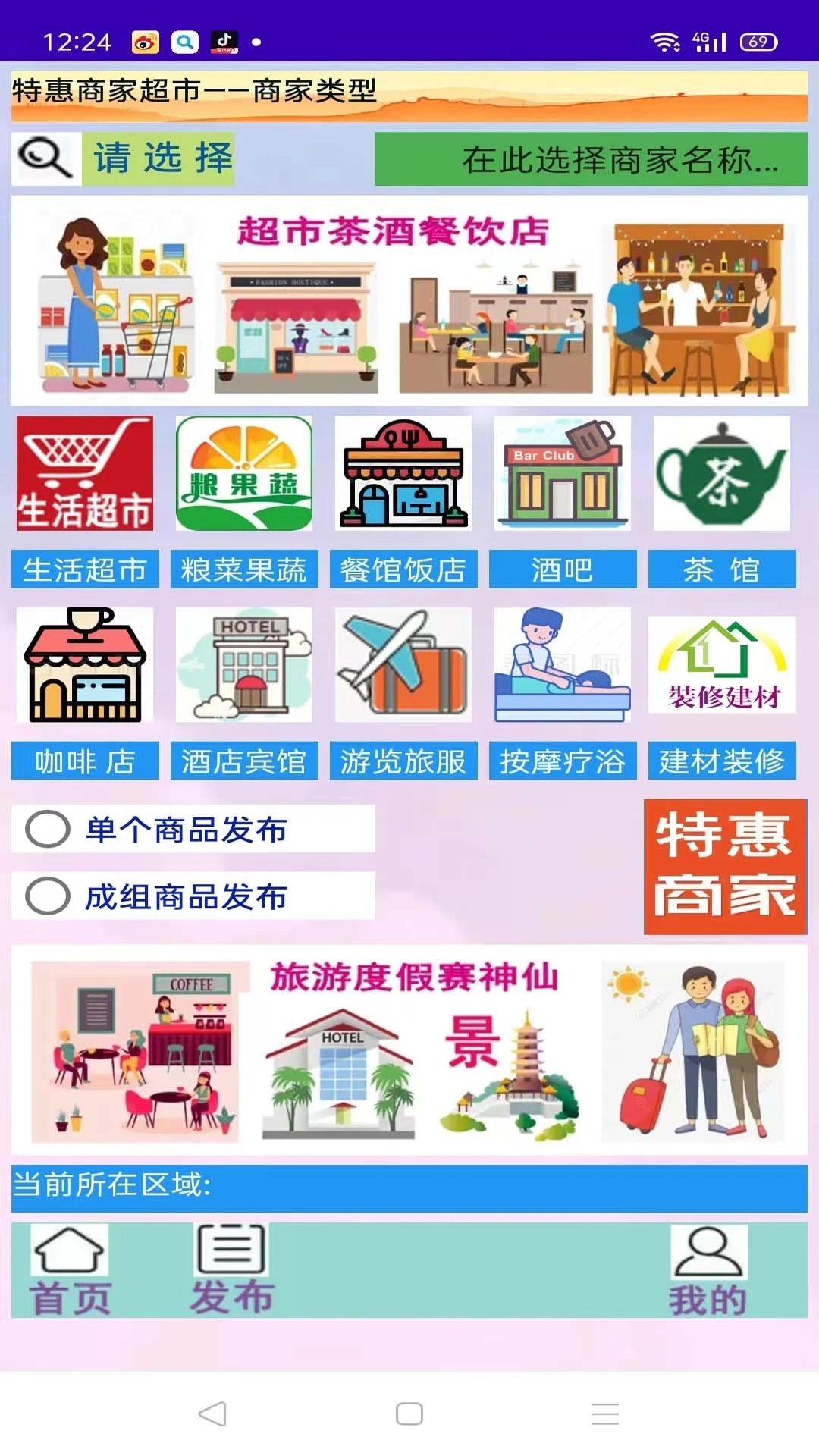Image resolution: width=819 pixels, height=1456 pixels.
Task: Open the 我的 tab
Action: (708, 1270)
